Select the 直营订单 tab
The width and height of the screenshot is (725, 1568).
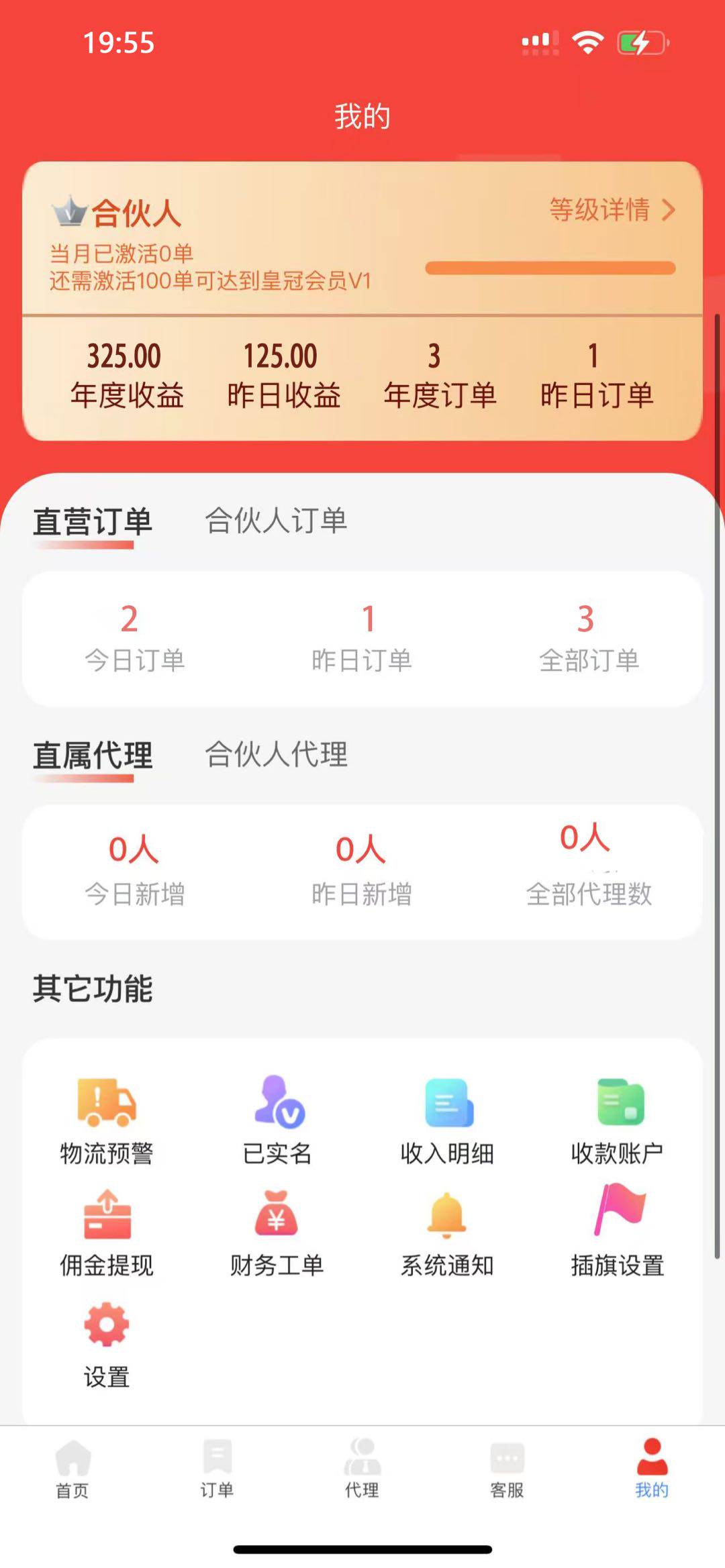pyautogui.click(x=93, y=522)
